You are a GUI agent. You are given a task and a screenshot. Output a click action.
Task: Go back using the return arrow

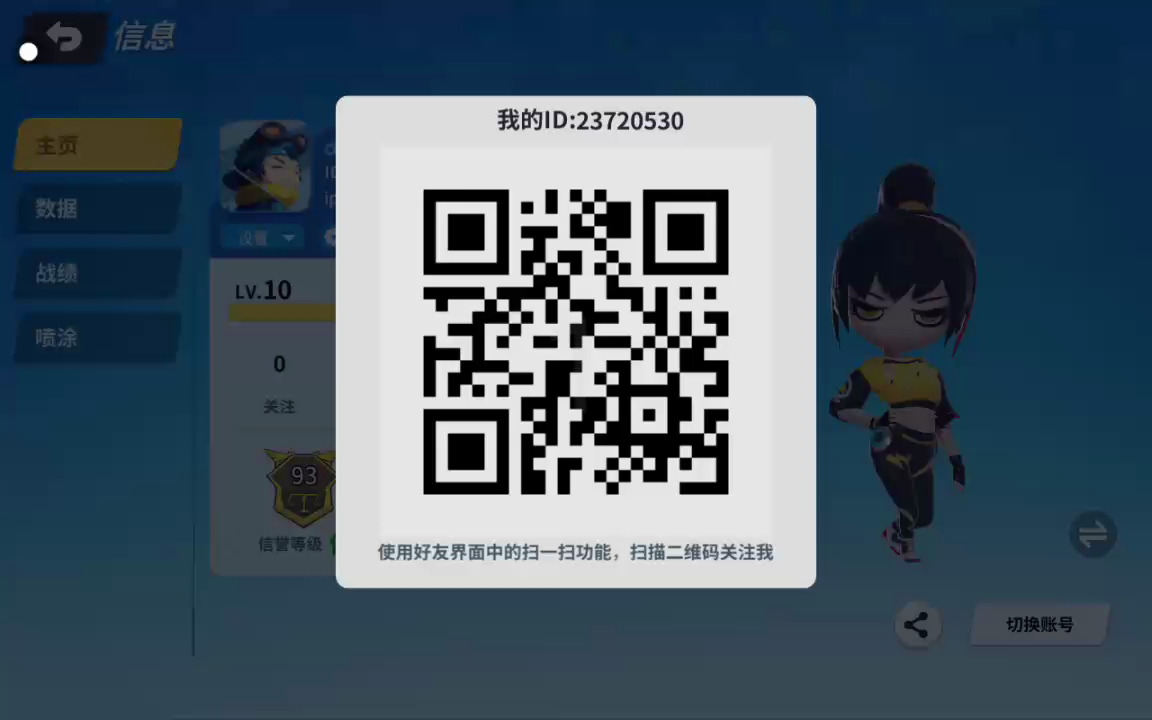64,36
